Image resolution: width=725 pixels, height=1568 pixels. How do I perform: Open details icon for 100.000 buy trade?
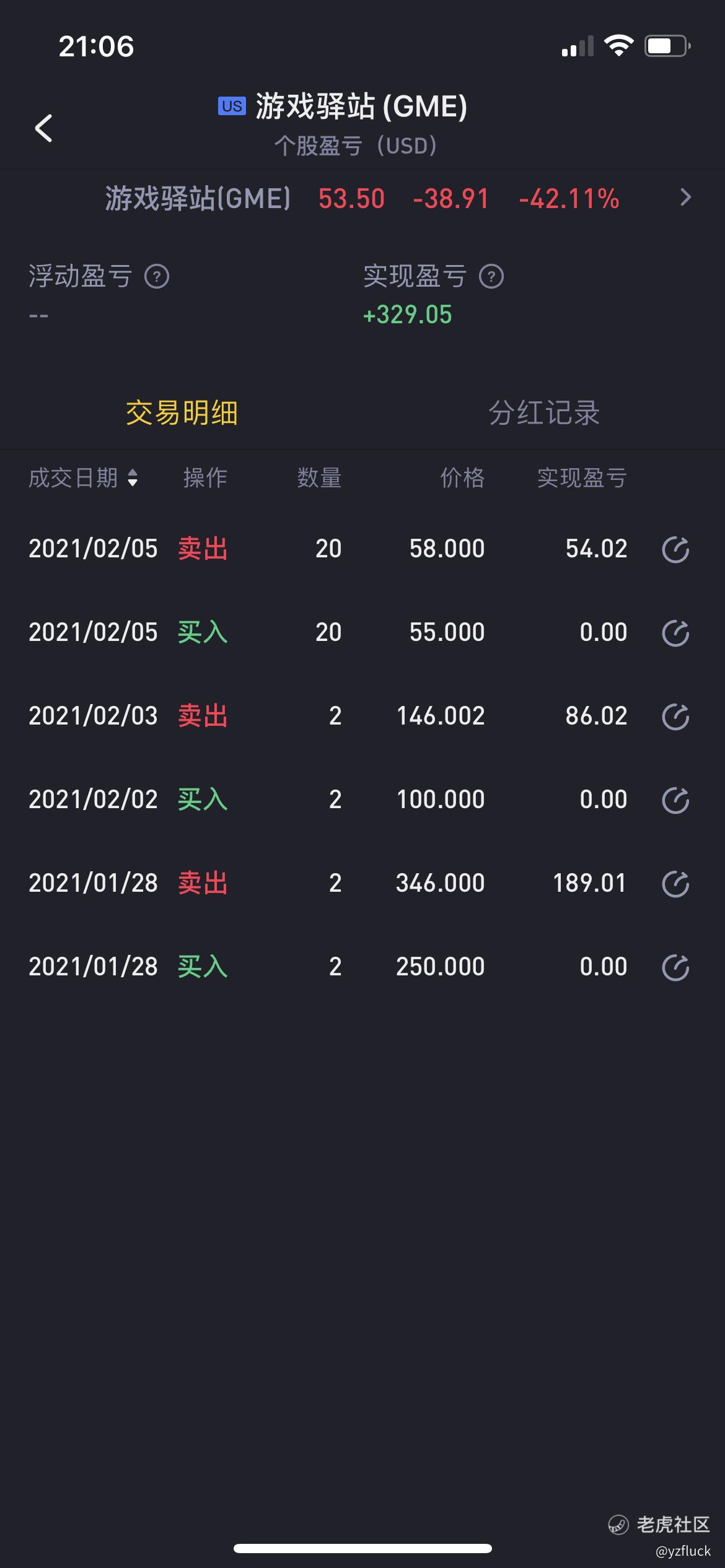tap(675, 800)
